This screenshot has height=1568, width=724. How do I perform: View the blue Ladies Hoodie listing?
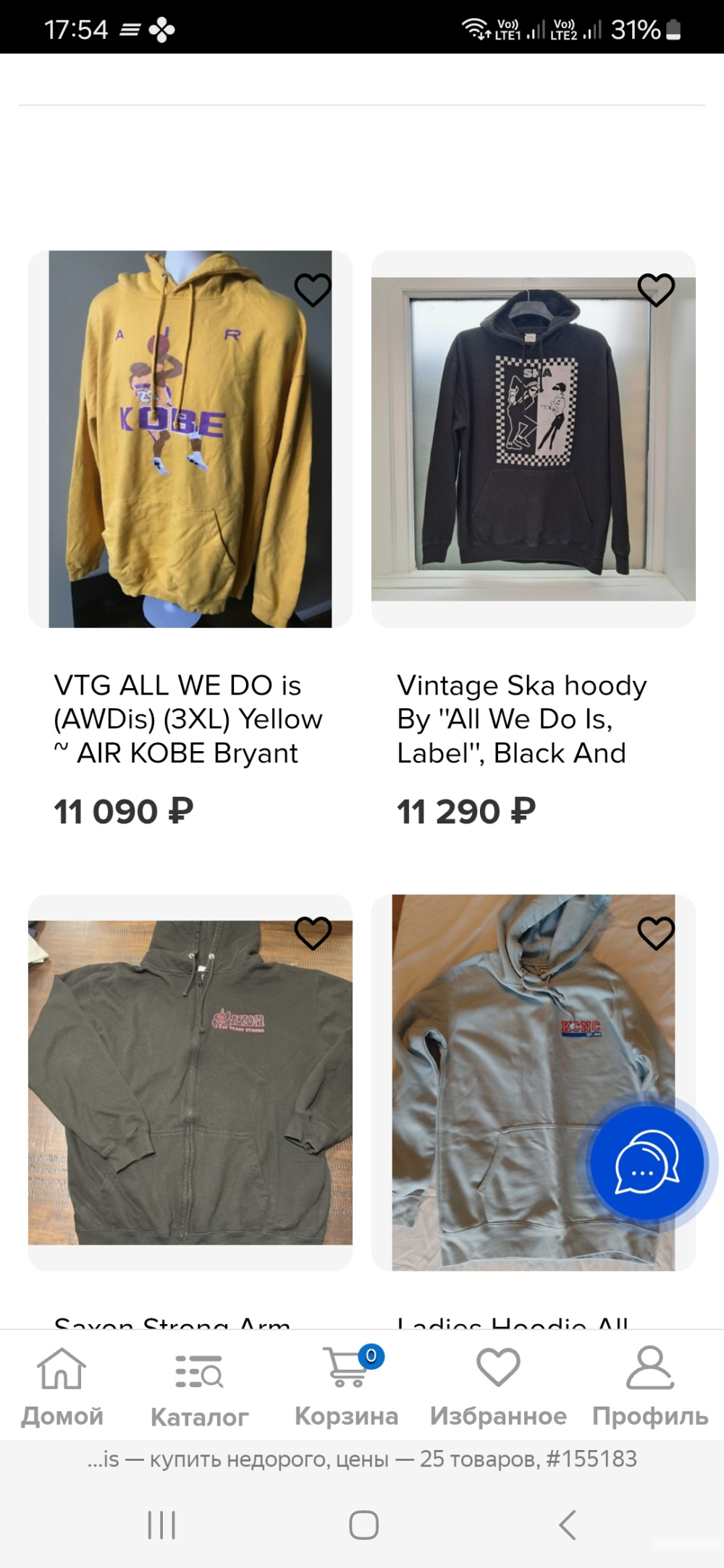point(507,1082)
